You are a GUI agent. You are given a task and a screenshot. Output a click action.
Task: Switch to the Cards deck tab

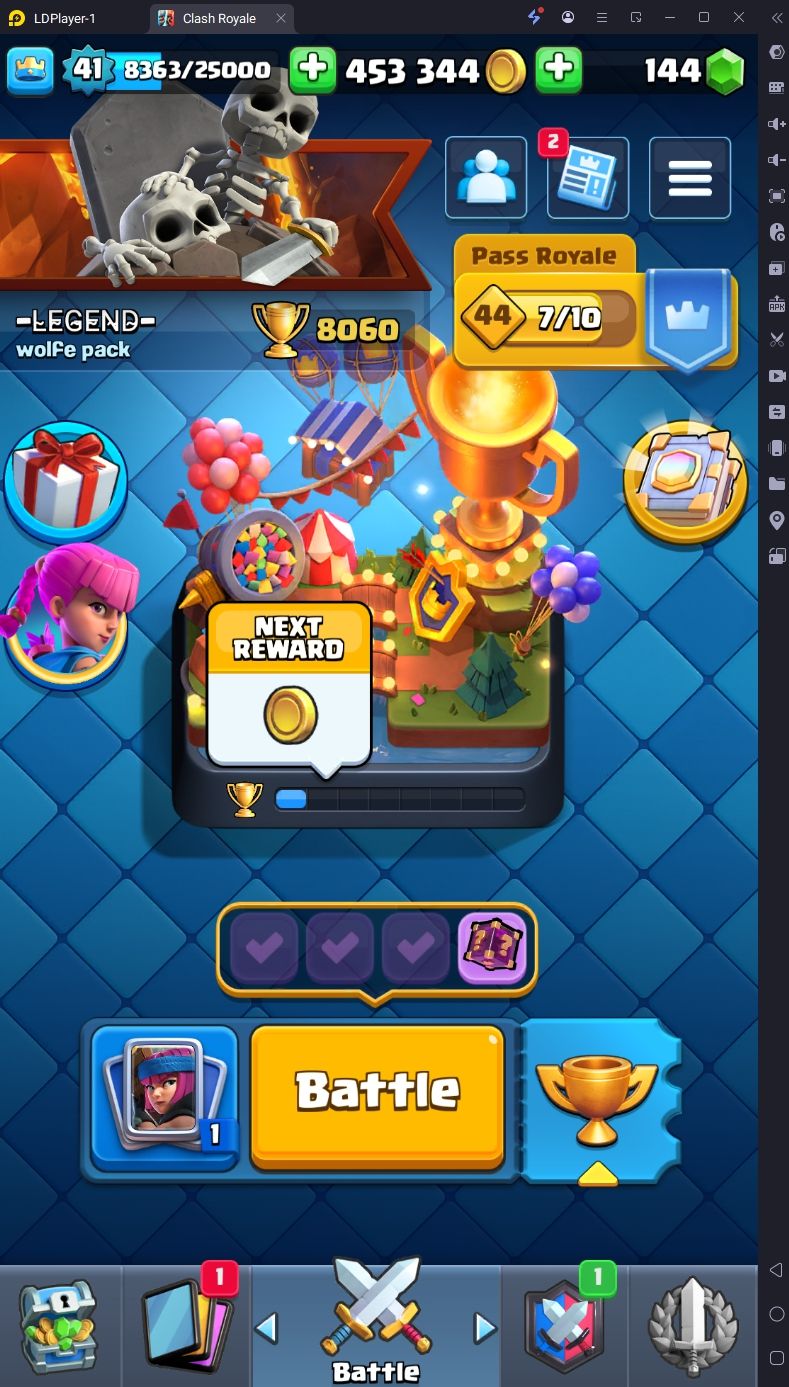tap(187, 1327)
